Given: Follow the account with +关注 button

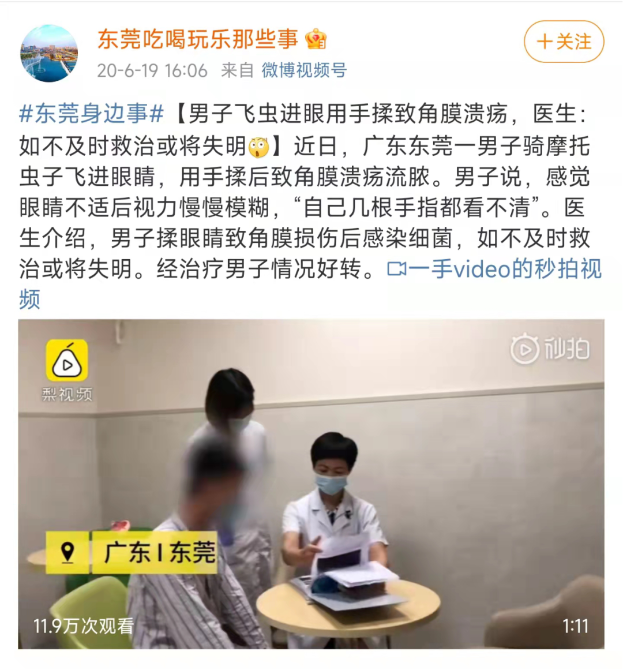Looking at the screenshot, I should tap(564, 42).
